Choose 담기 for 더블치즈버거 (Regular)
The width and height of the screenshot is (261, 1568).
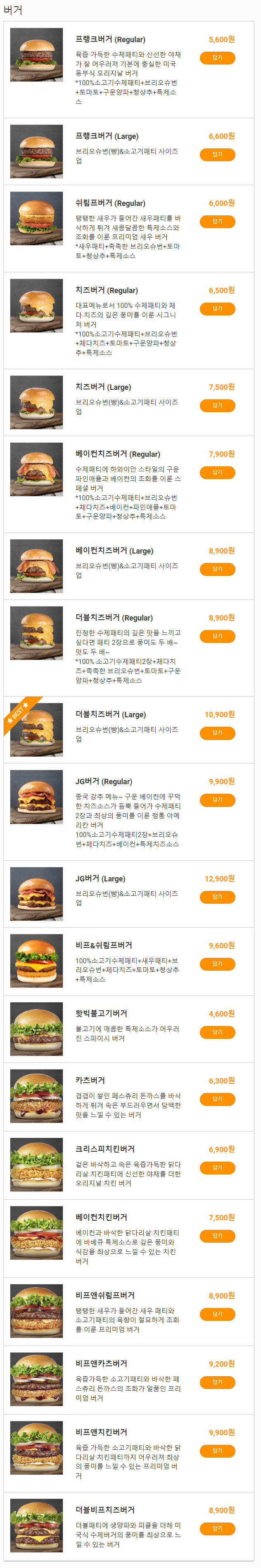coord(217,636)
